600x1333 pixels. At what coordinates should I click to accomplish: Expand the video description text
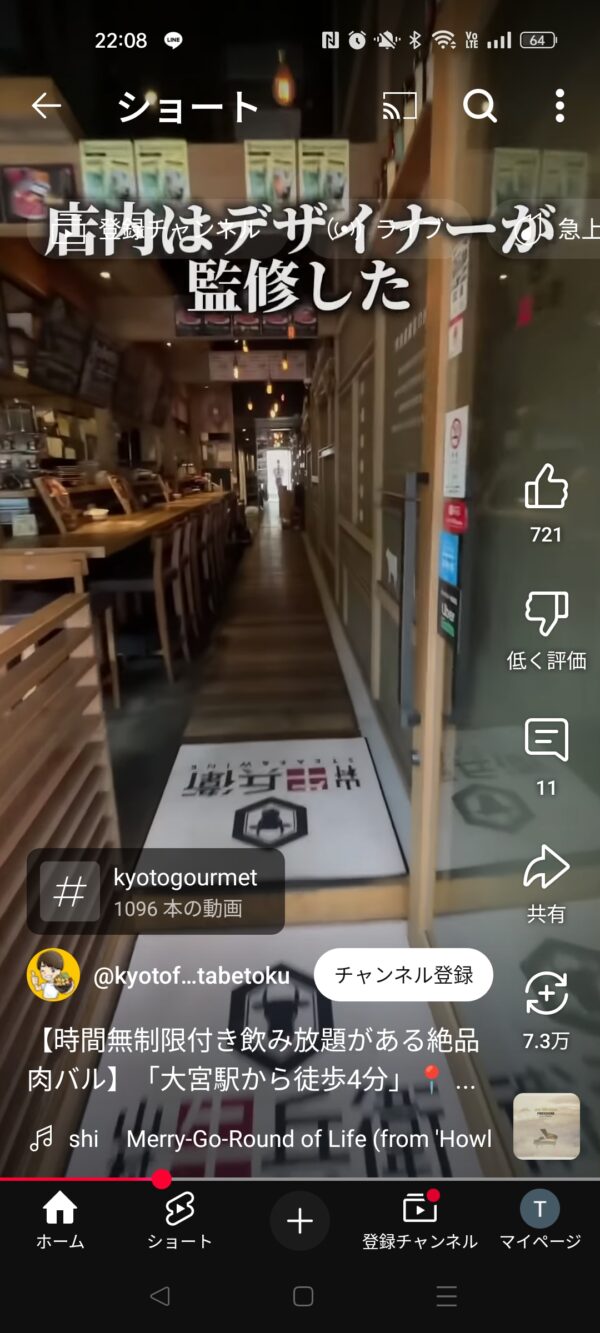250,1060
